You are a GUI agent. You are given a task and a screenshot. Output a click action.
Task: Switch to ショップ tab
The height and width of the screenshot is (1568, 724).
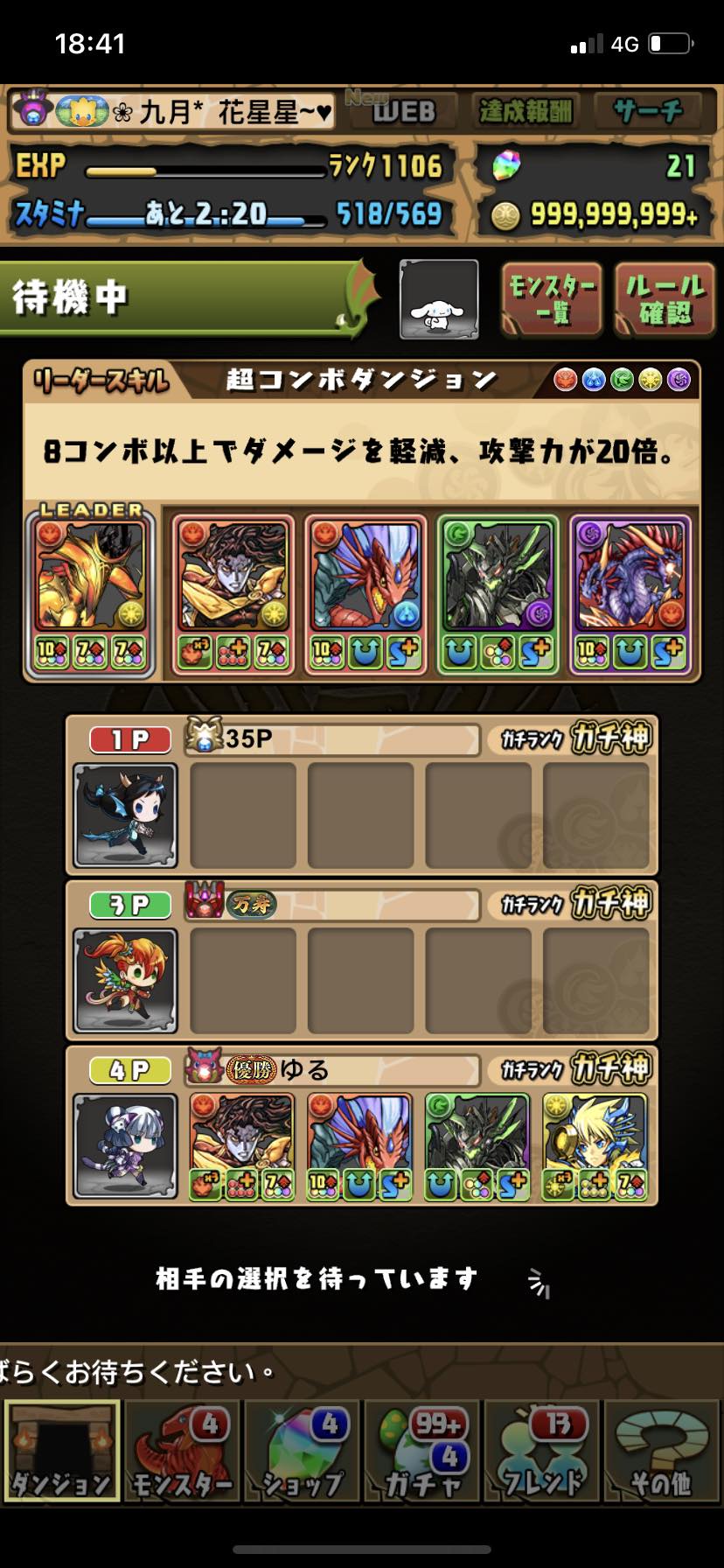(303, 1452)
